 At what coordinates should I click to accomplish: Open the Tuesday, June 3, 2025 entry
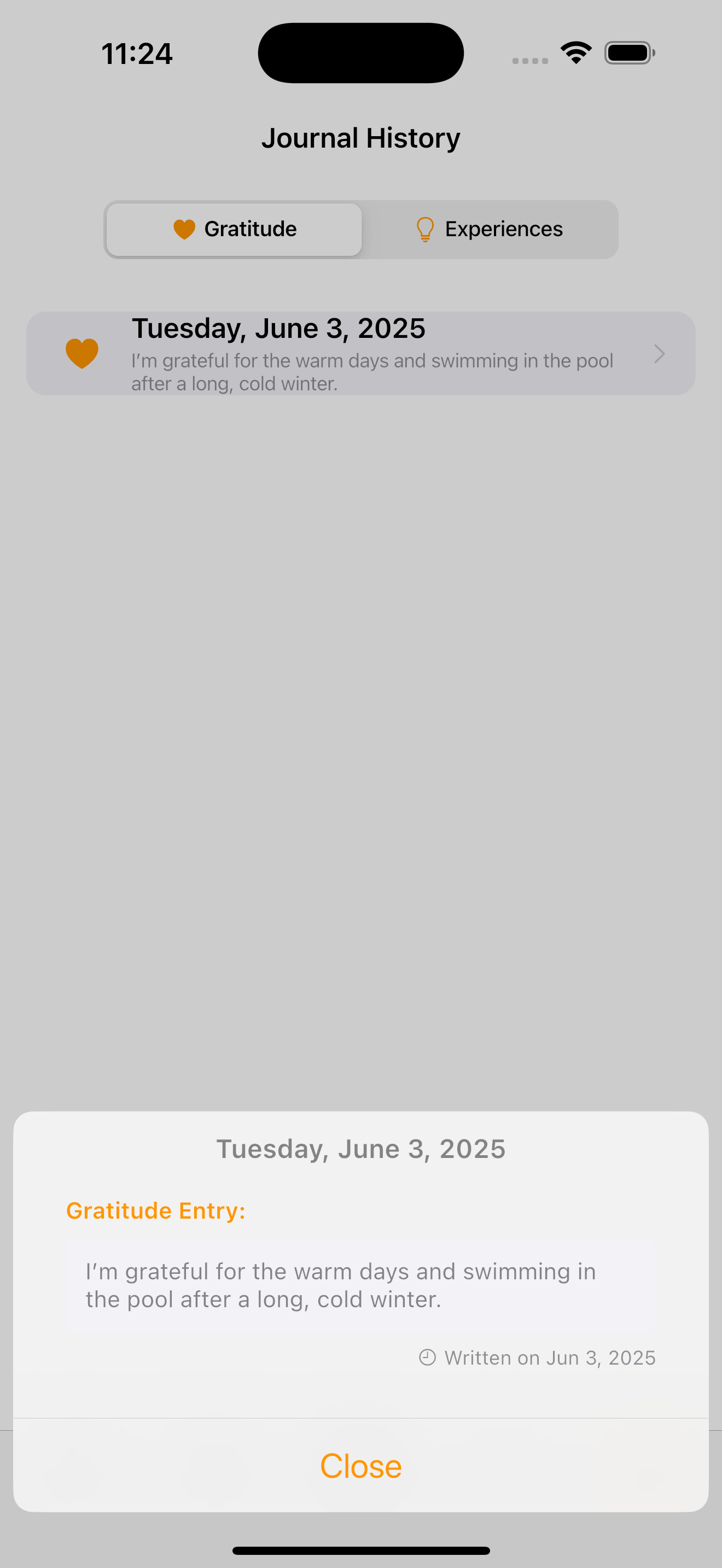coord(360,354)
